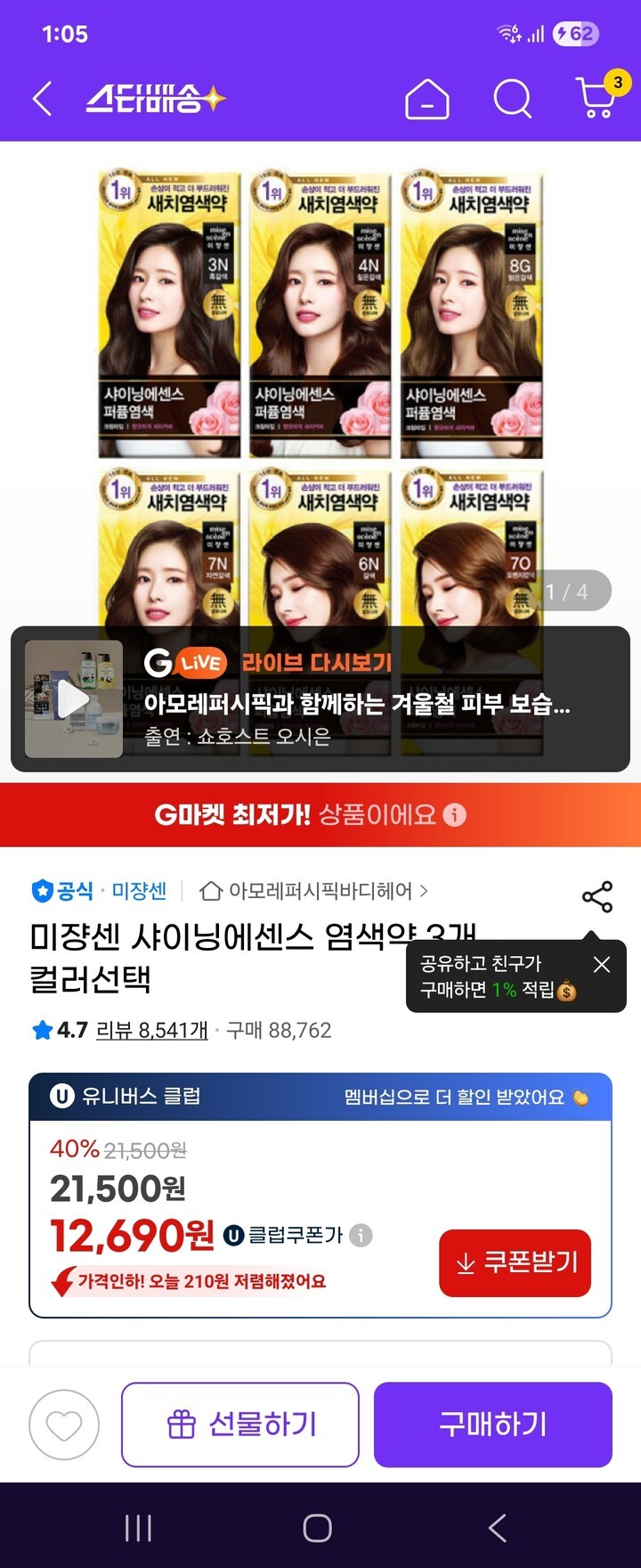Share this product
This screenshot has width=641, height=1568.
click(x=596, y=896)
